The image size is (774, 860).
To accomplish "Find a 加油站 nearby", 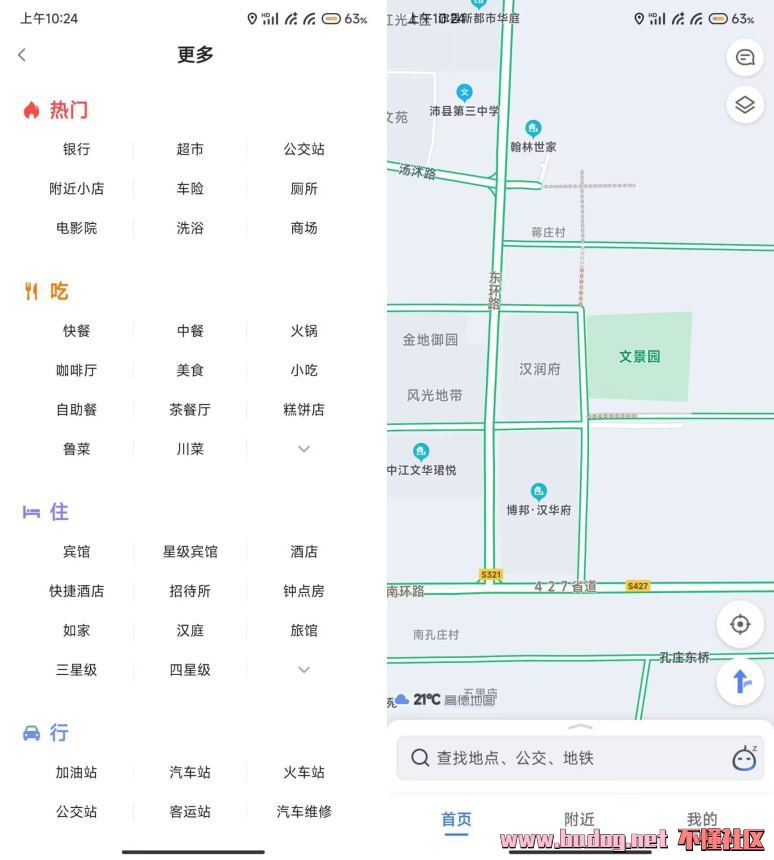I will click(77, 772).
